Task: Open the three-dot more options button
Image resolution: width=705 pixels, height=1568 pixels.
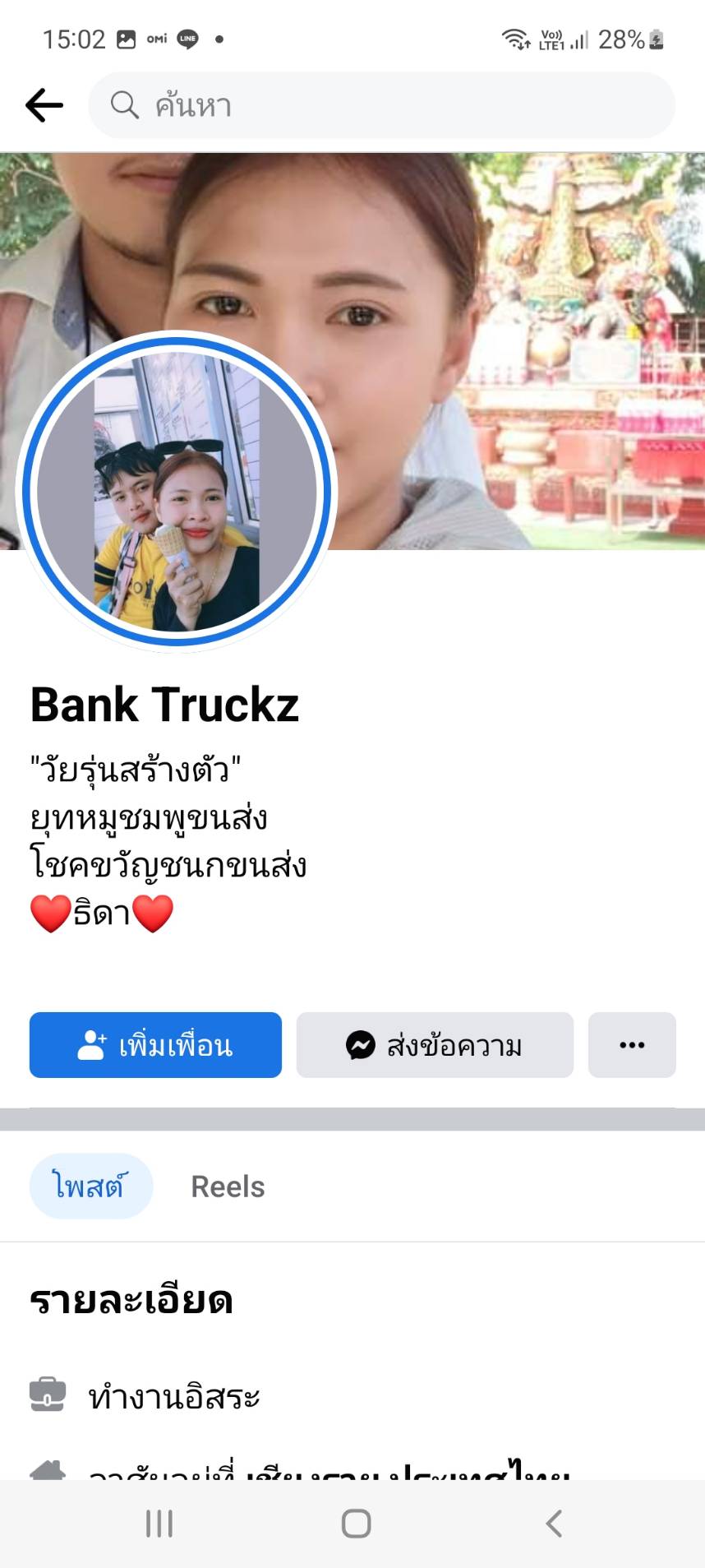Action: pos(631,1045)
